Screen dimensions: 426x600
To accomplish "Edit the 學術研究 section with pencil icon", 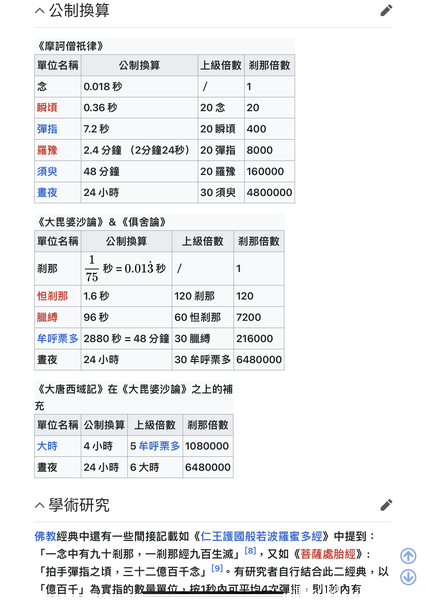I will click(x=386, y=505).
